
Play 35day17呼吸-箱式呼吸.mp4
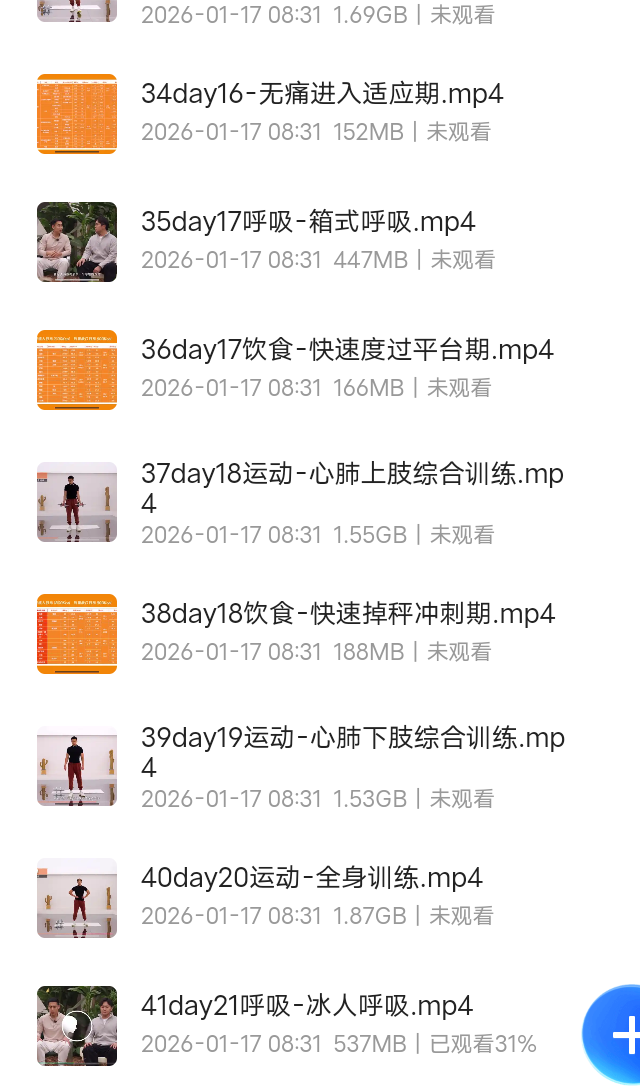[308, 222]
